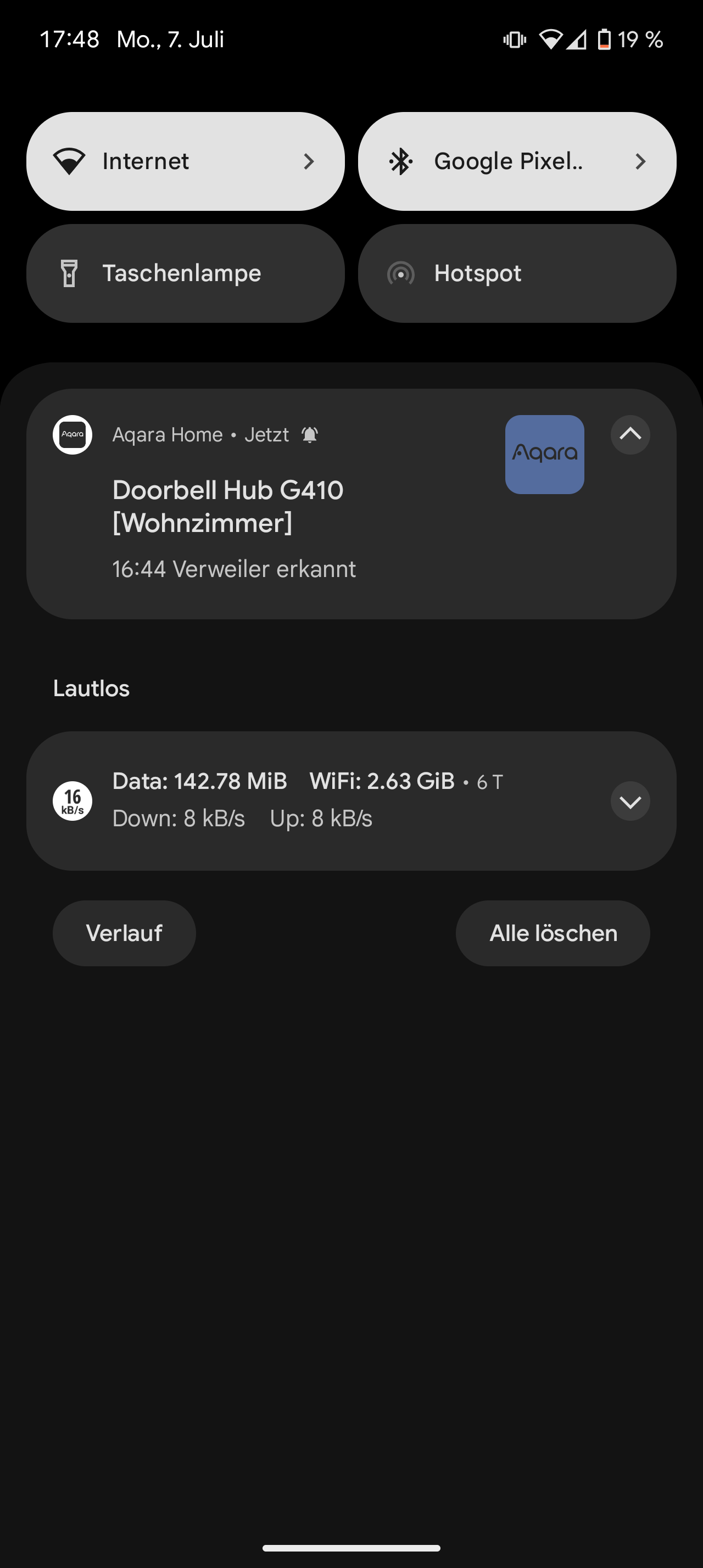Open the Google Pixel Bluetooth tile
The image size is (703, 1568).
(517, 161)
